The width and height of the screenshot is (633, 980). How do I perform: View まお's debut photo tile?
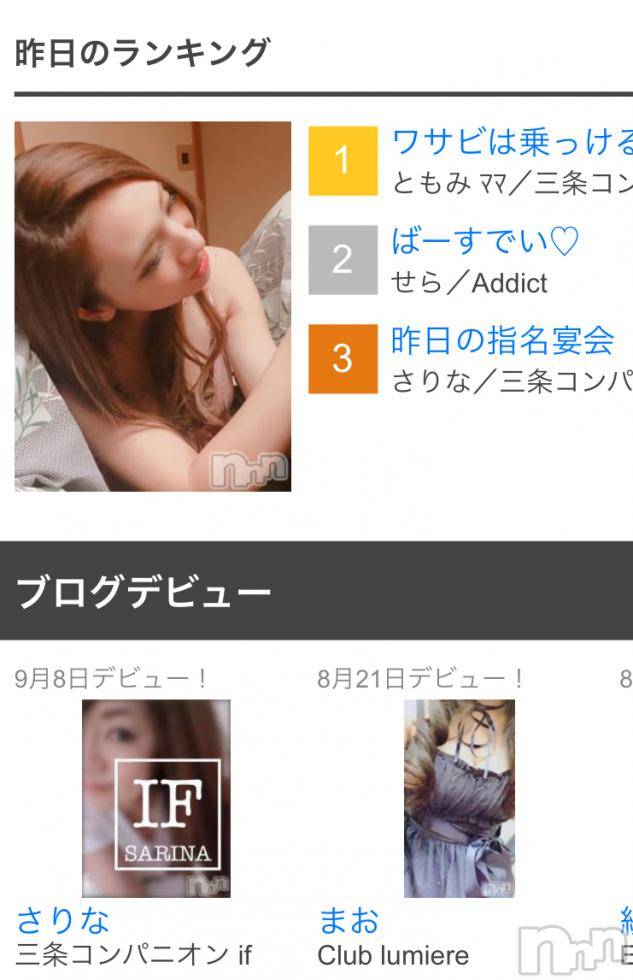tap(459, 798)
